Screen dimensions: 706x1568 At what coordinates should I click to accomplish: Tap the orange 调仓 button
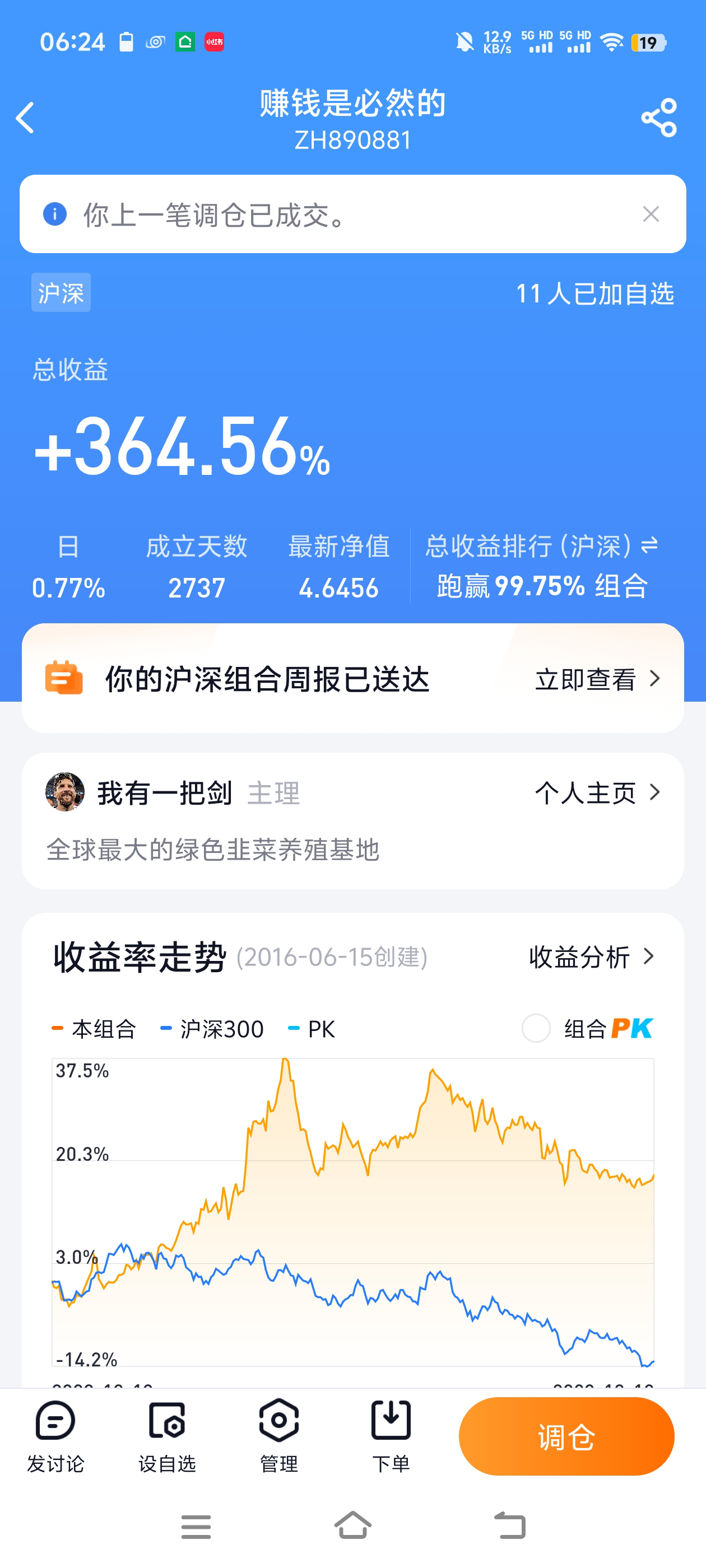pos(566,1436)
